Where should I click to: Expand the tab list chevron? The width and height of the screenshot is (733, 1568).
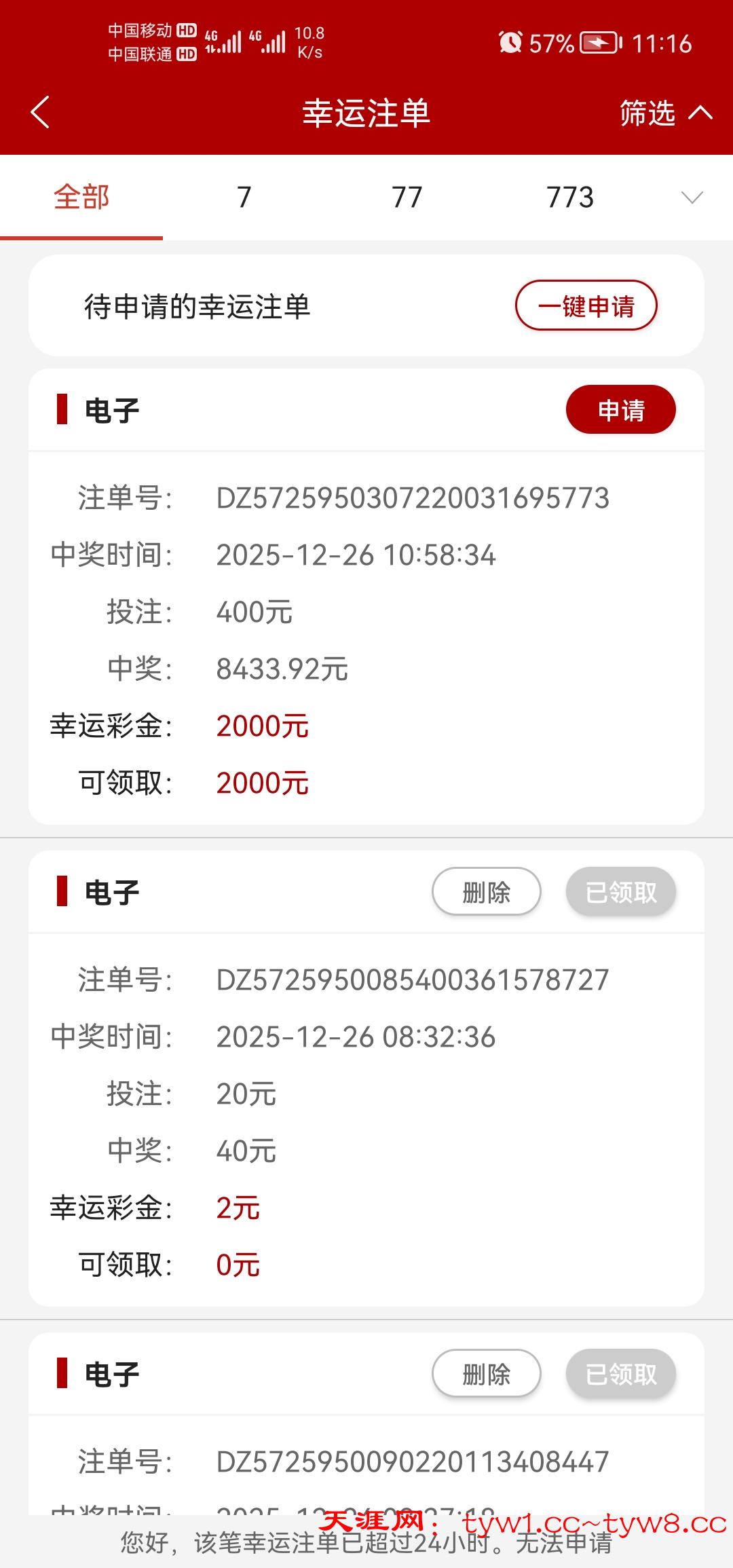[692, 198]
